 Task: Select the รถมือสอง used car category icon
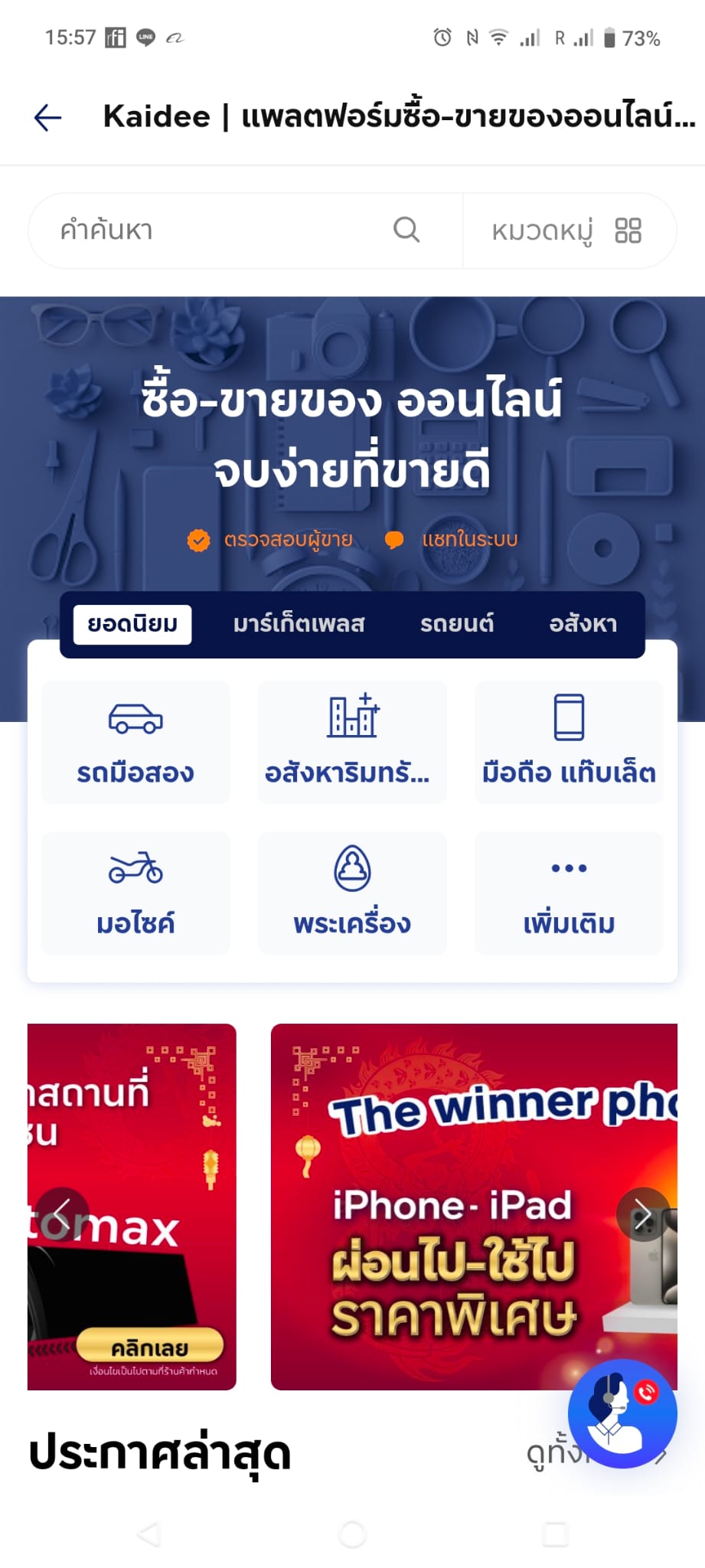pos(135,740)
